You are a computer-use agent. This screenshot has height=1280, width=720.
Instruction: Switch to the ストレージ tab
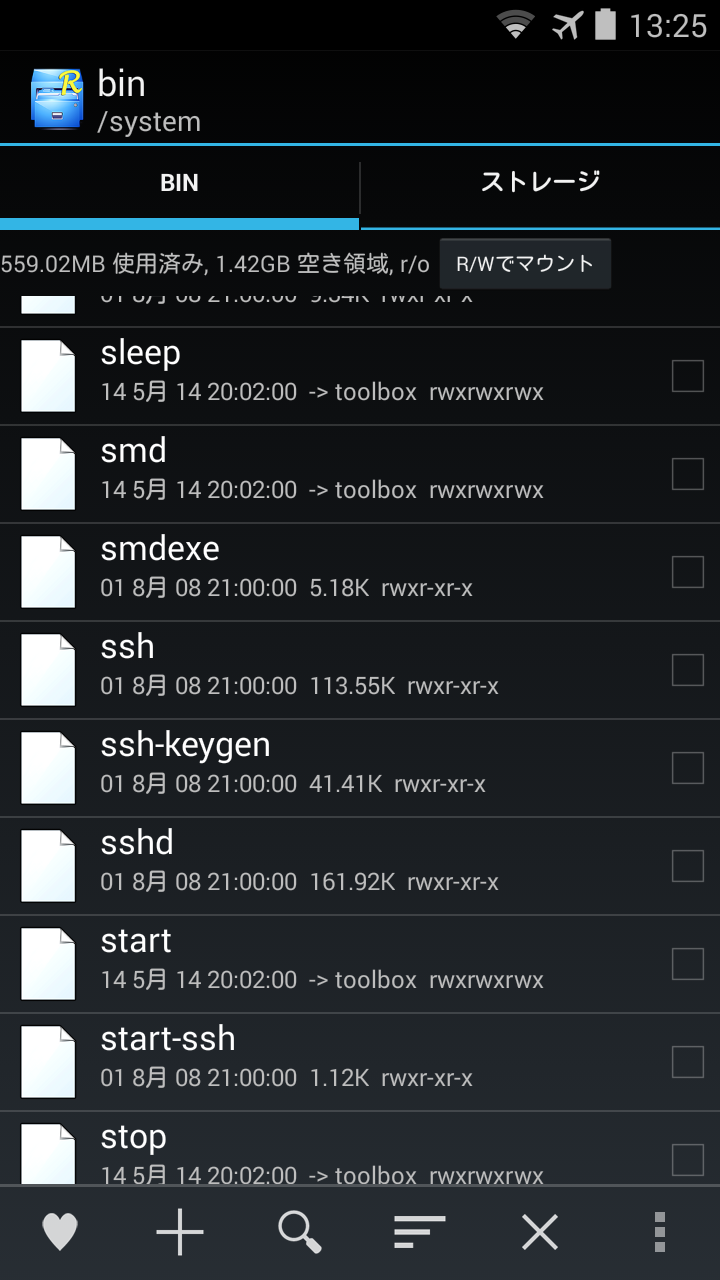coord(540,183)
